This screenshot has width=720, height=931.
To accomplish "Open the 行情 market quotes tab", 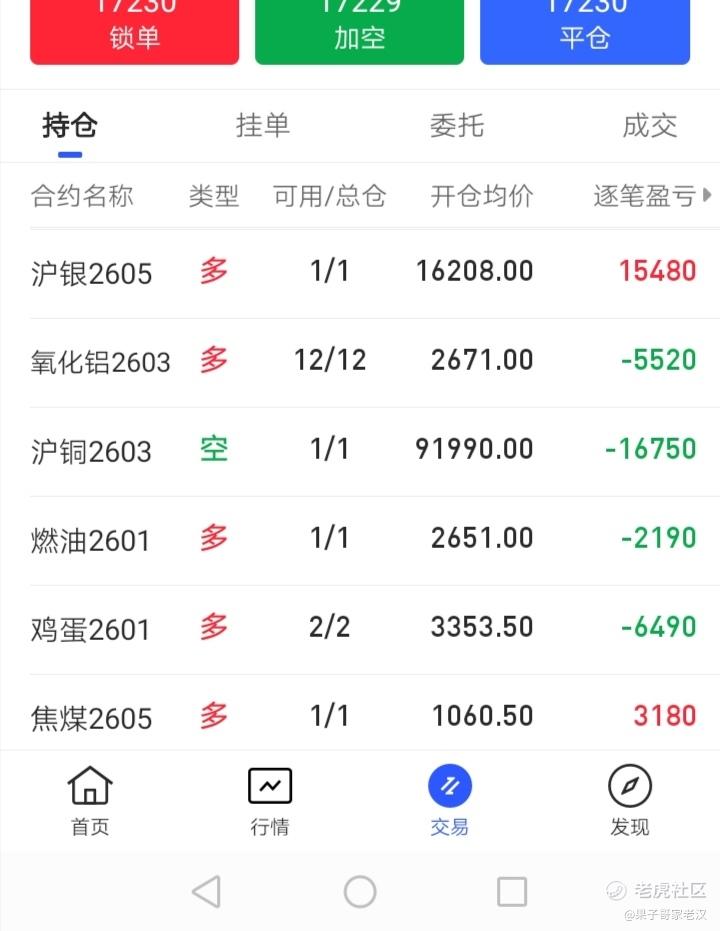I will pyautogui.click(x=270, y=801).
